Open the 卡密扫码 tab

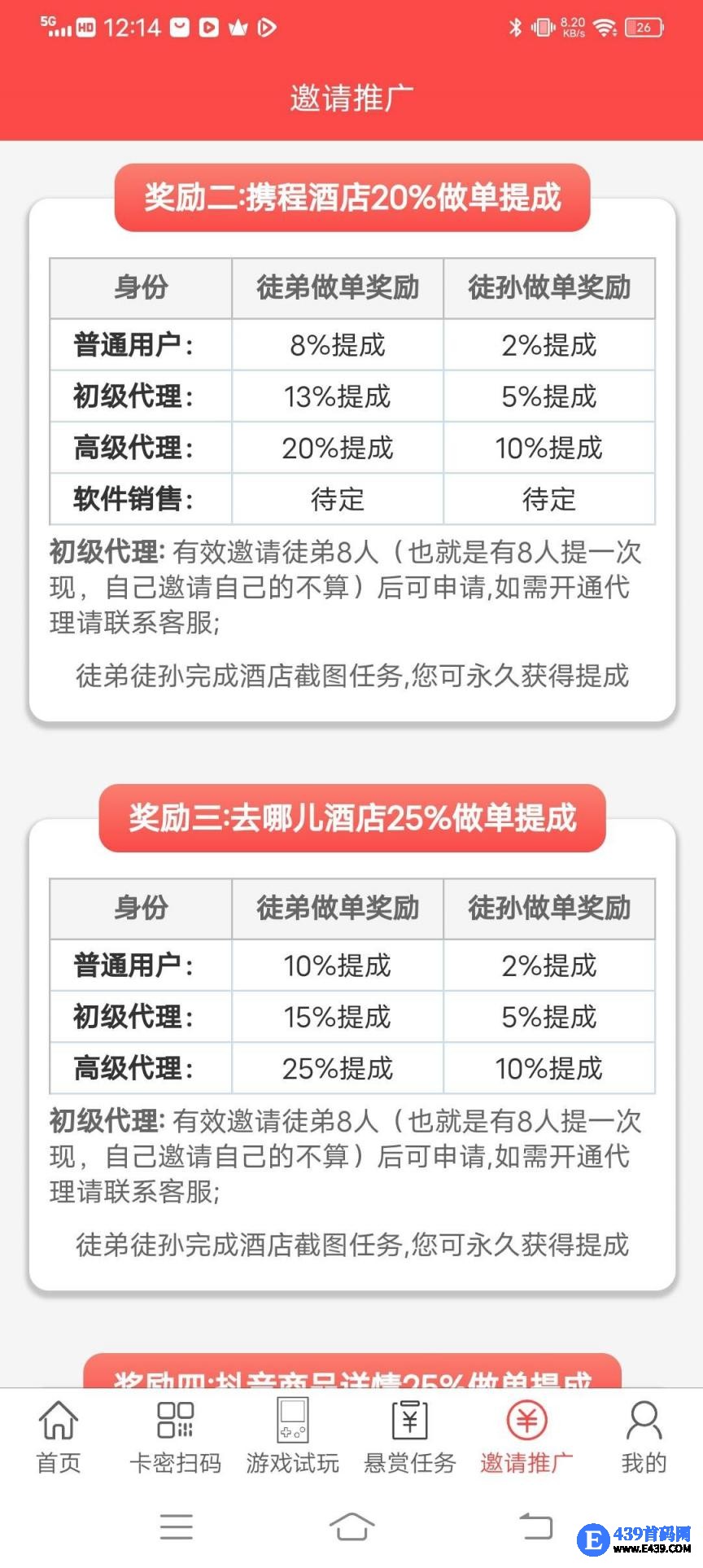[x=175, y=1437]
